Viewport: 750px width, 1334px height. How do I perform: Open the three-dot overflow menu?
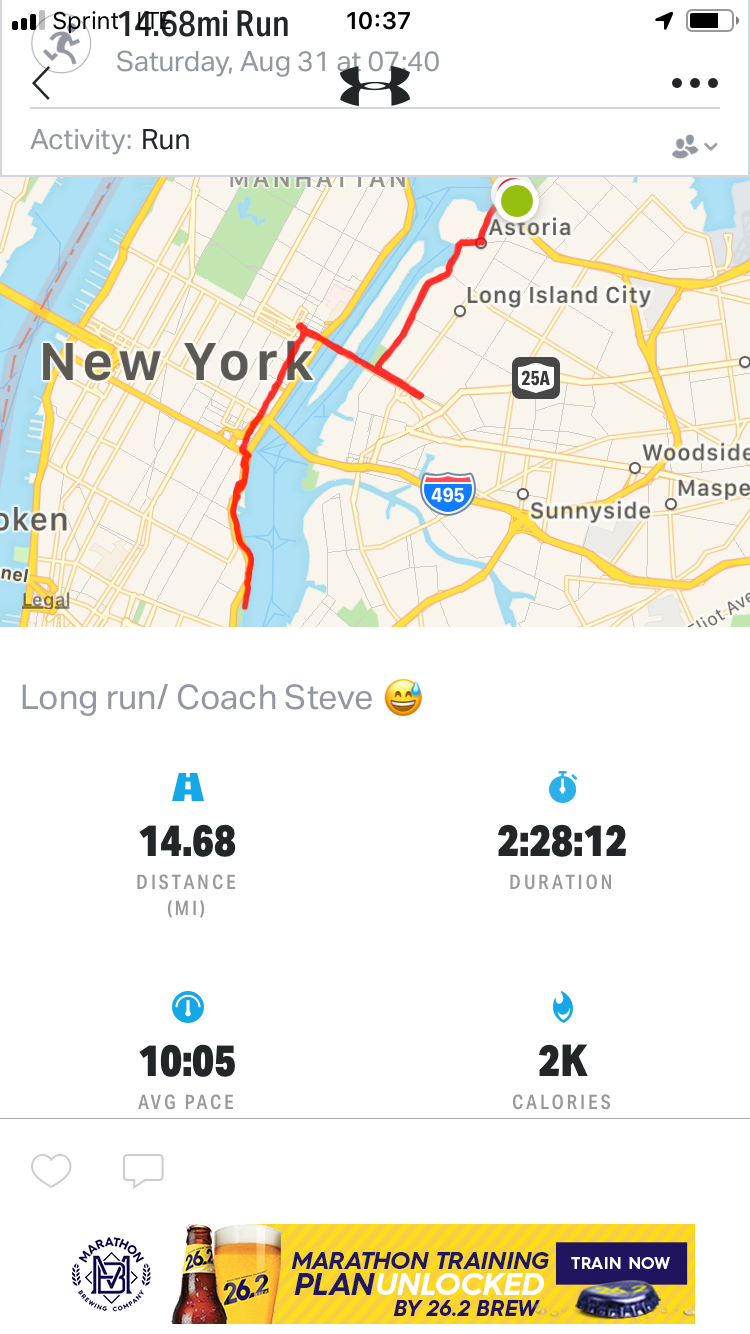click(695, 83)
